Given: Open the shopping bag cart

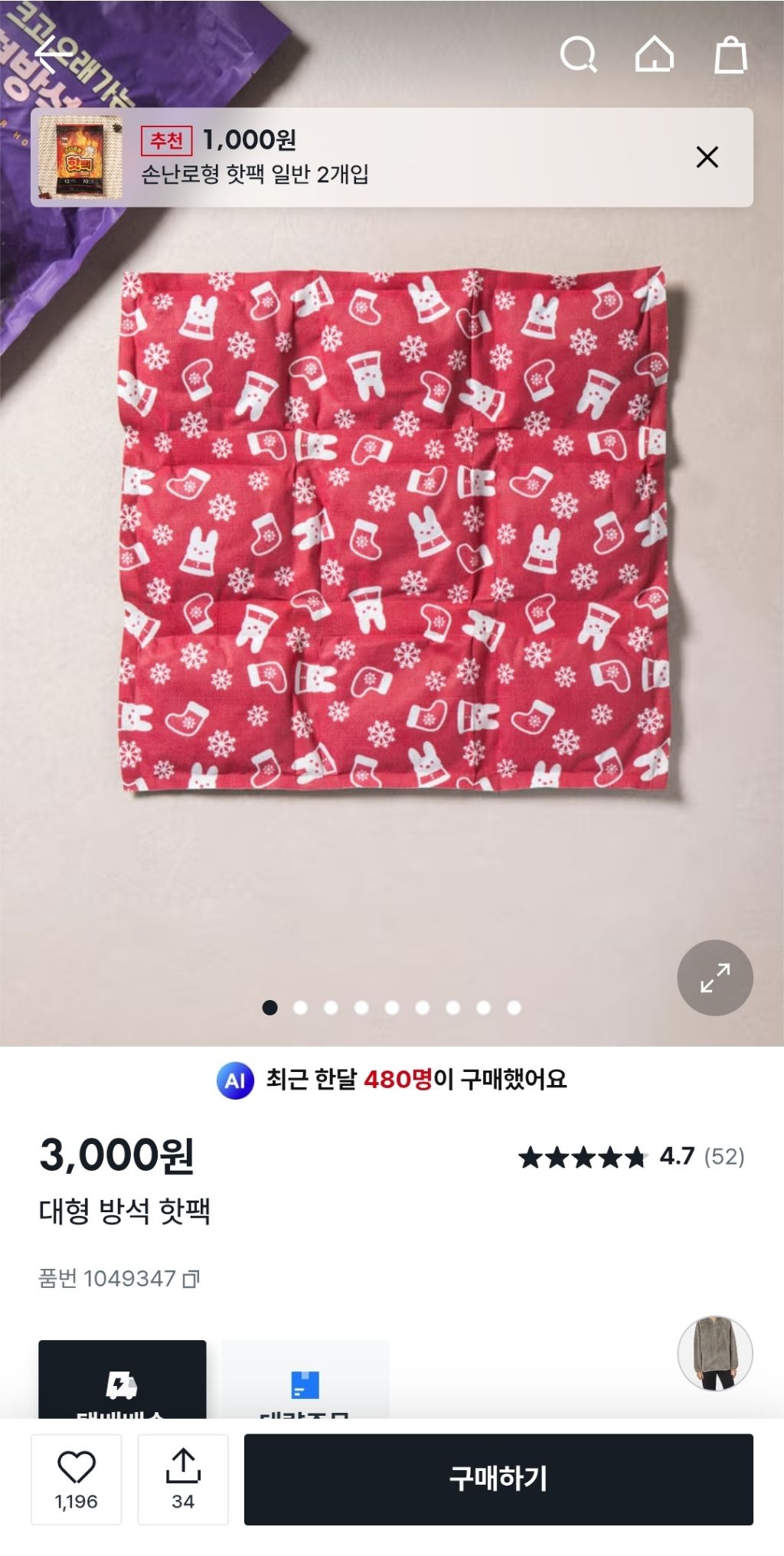Looking at the screenshot, I should pos(730,55).
